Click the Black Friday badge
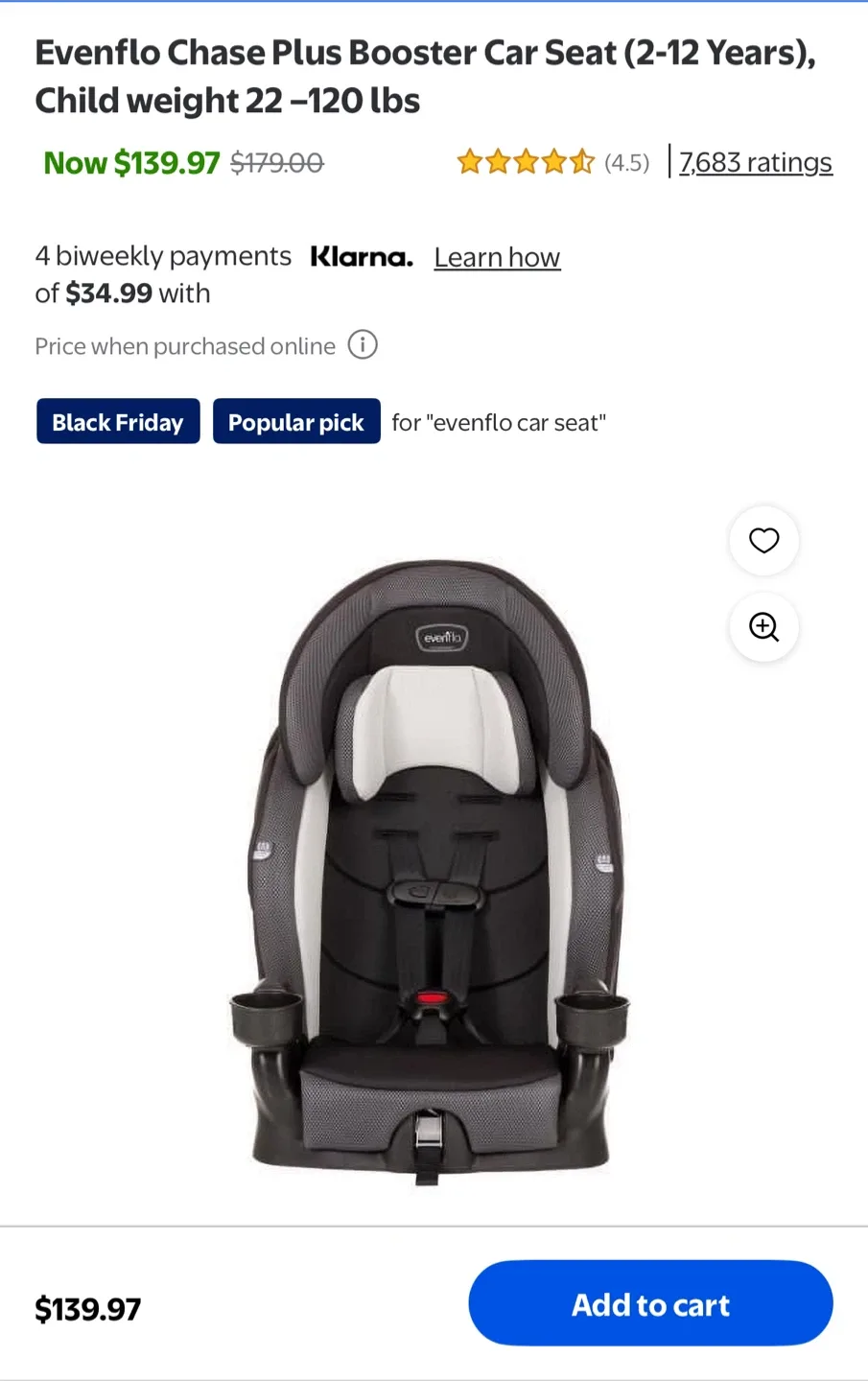Screen dimensions: 868x1381 click(x=117, y=421)
